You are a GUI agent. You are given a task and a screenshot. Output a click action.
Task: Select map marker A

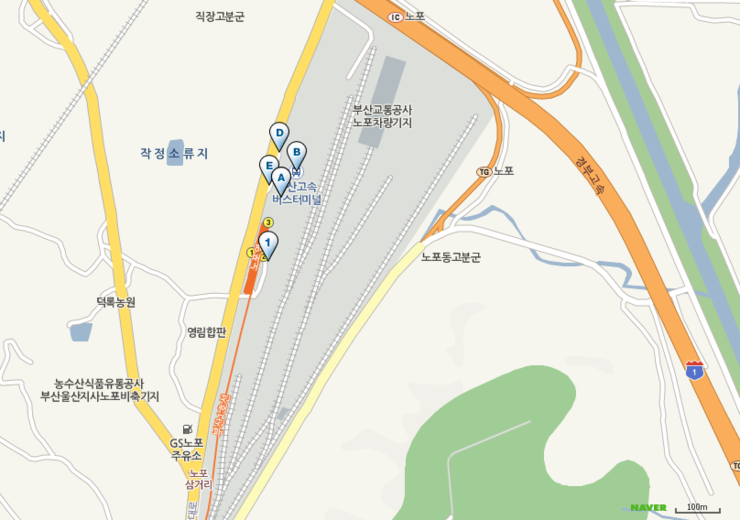pos(281,177)
